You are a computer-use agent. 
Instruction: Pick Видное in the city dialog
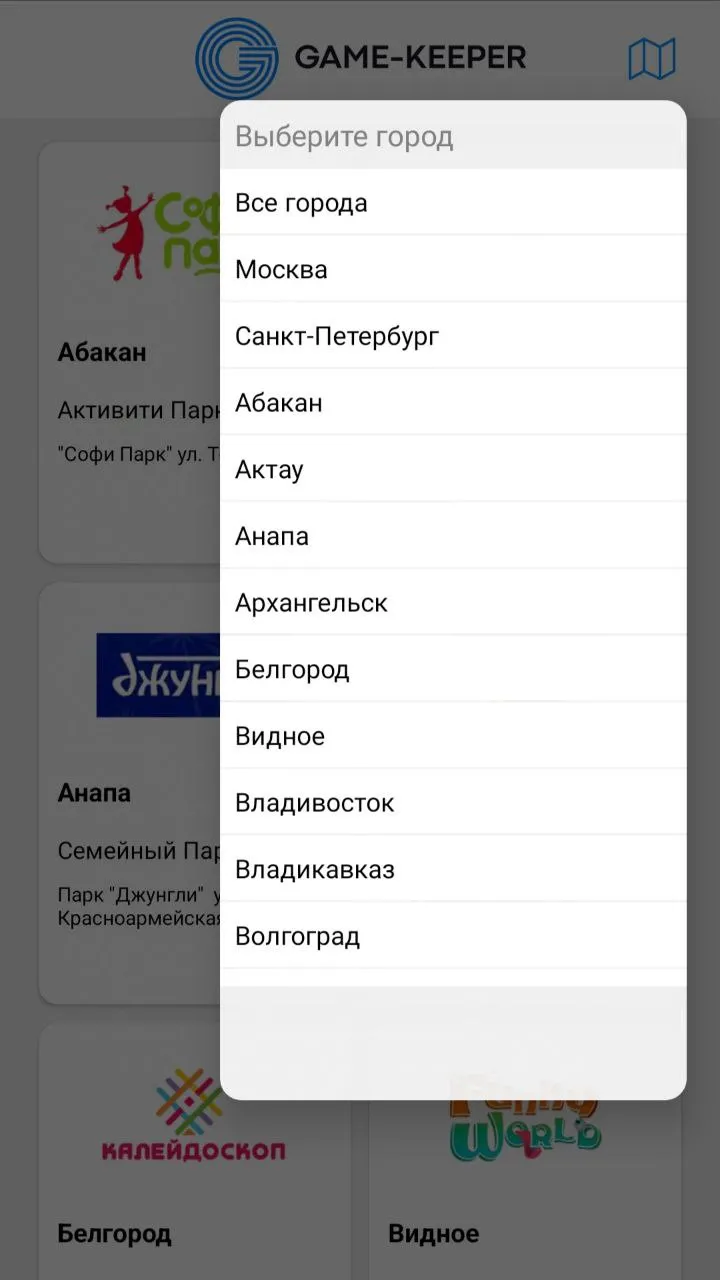pos(453,736)
